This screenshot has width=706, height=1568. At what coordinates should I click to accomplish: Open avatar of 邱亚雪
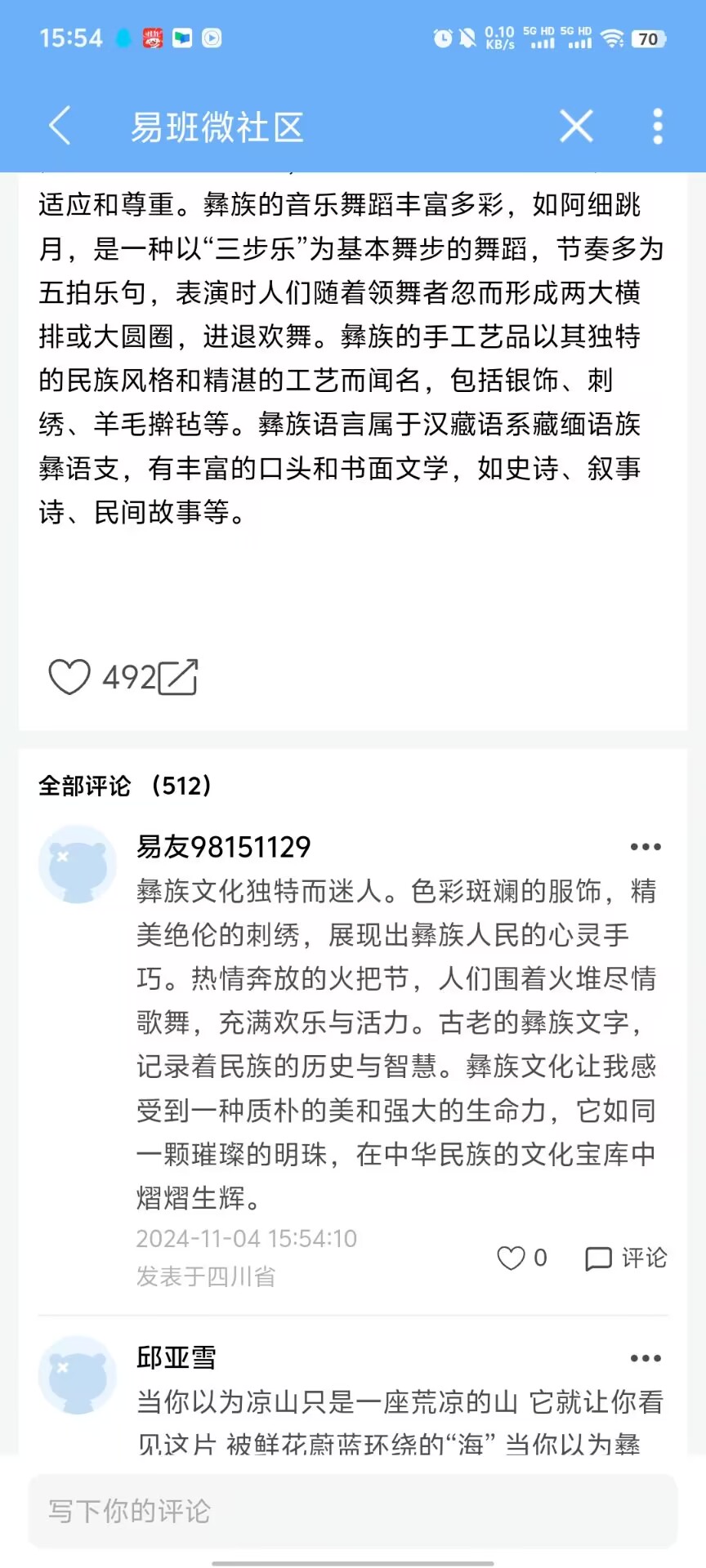tap(78, 1375)
